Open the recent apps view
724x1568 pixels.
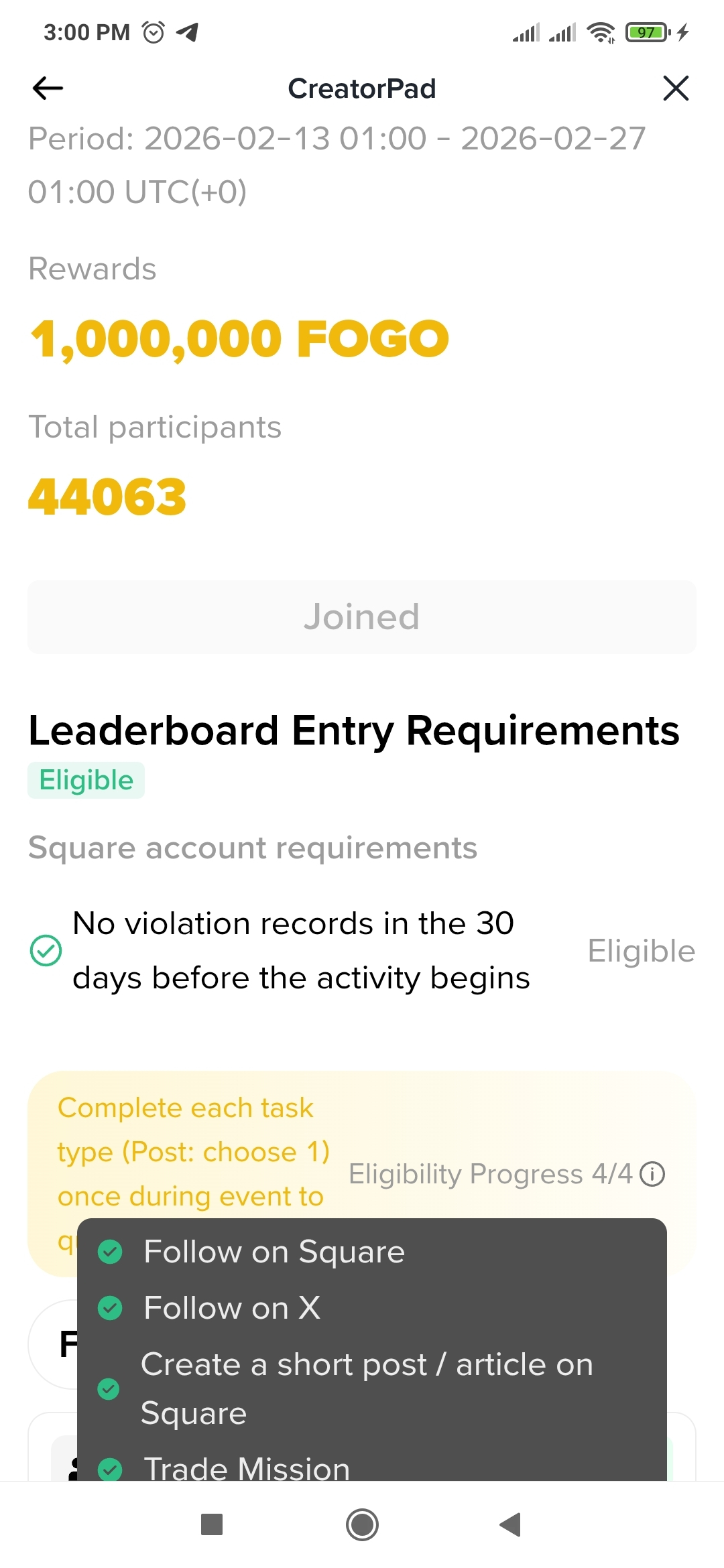tap(212, 1524)
